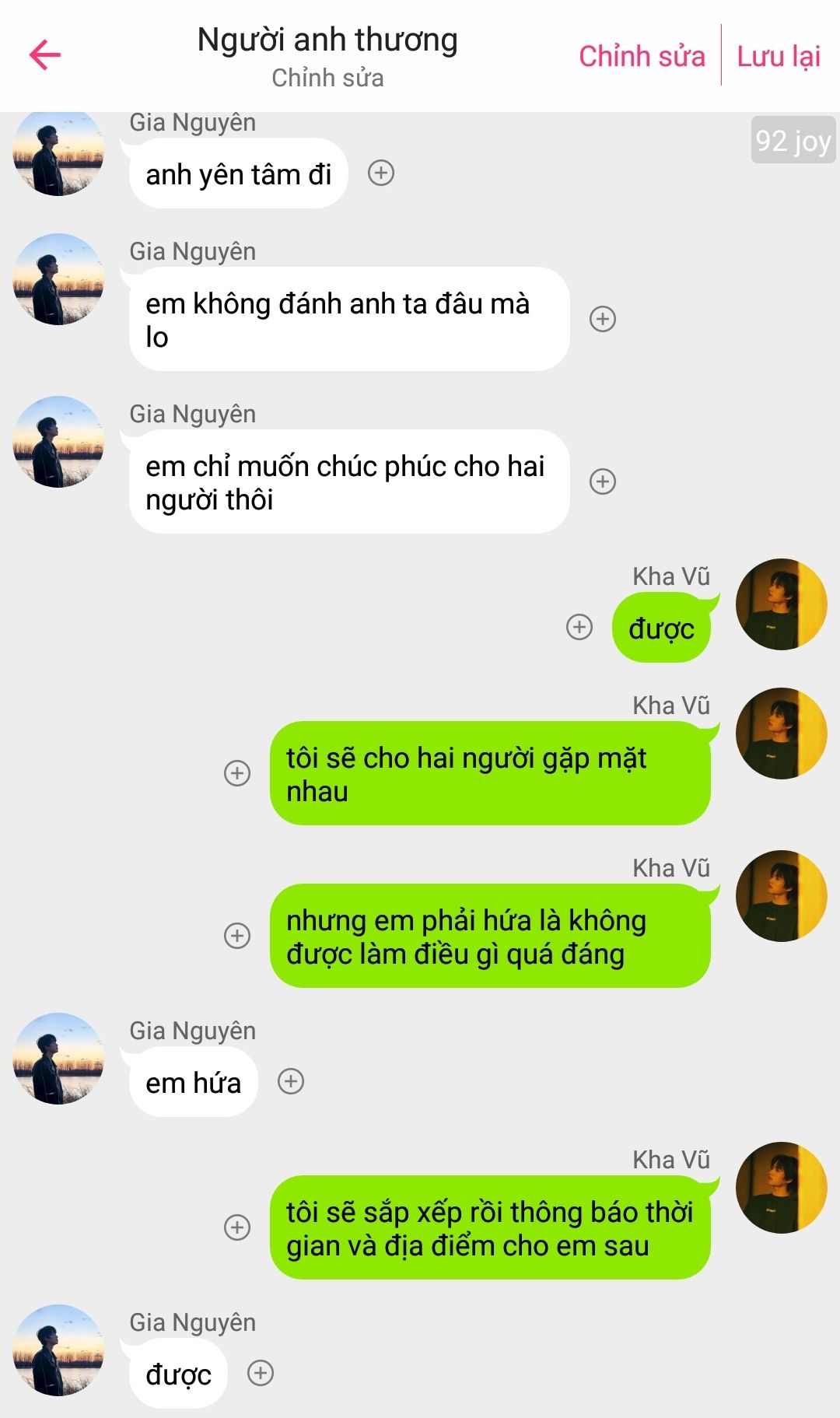
Task: Tap plus icon beside "anh yên tâm đi"
Action: pyautogui.click(x=381, y=173)
